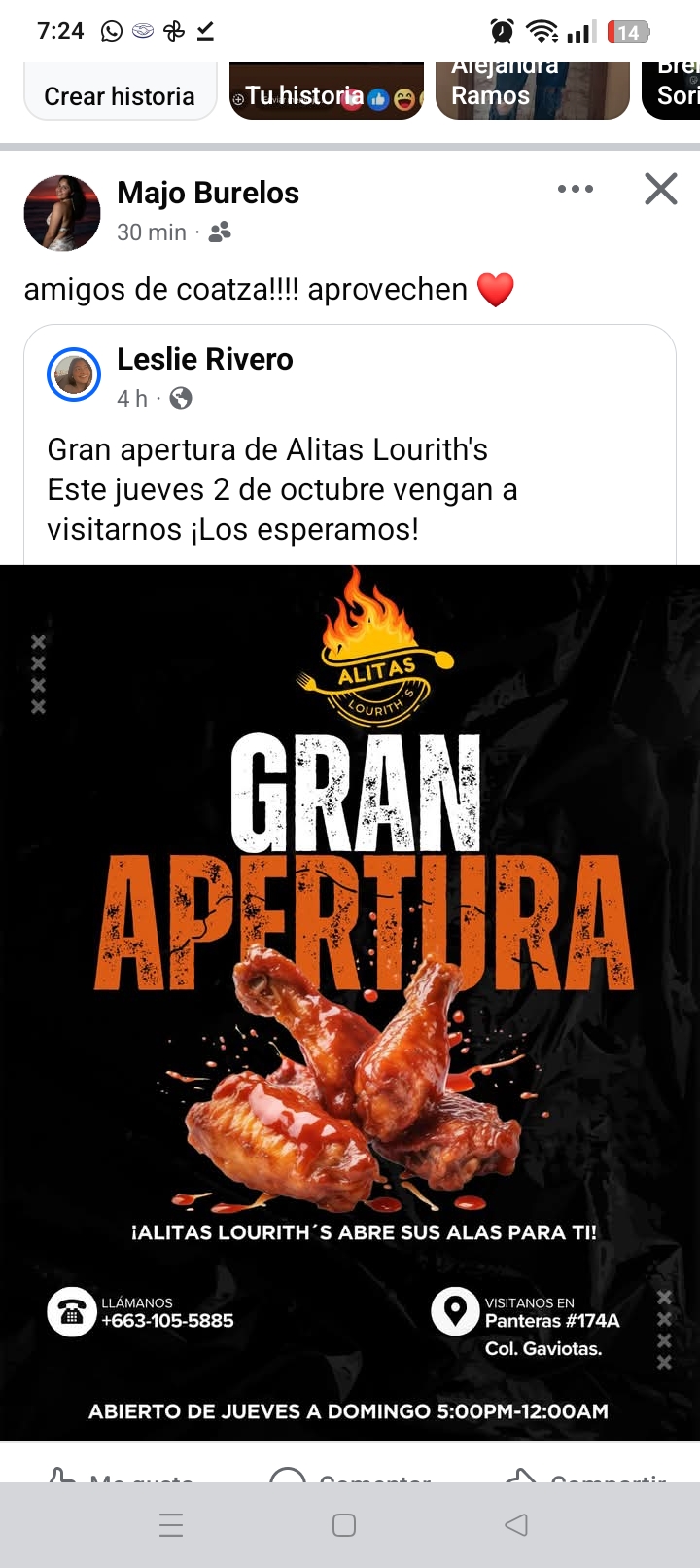
Task: Go back using system back button
Action: [516, 1524]
